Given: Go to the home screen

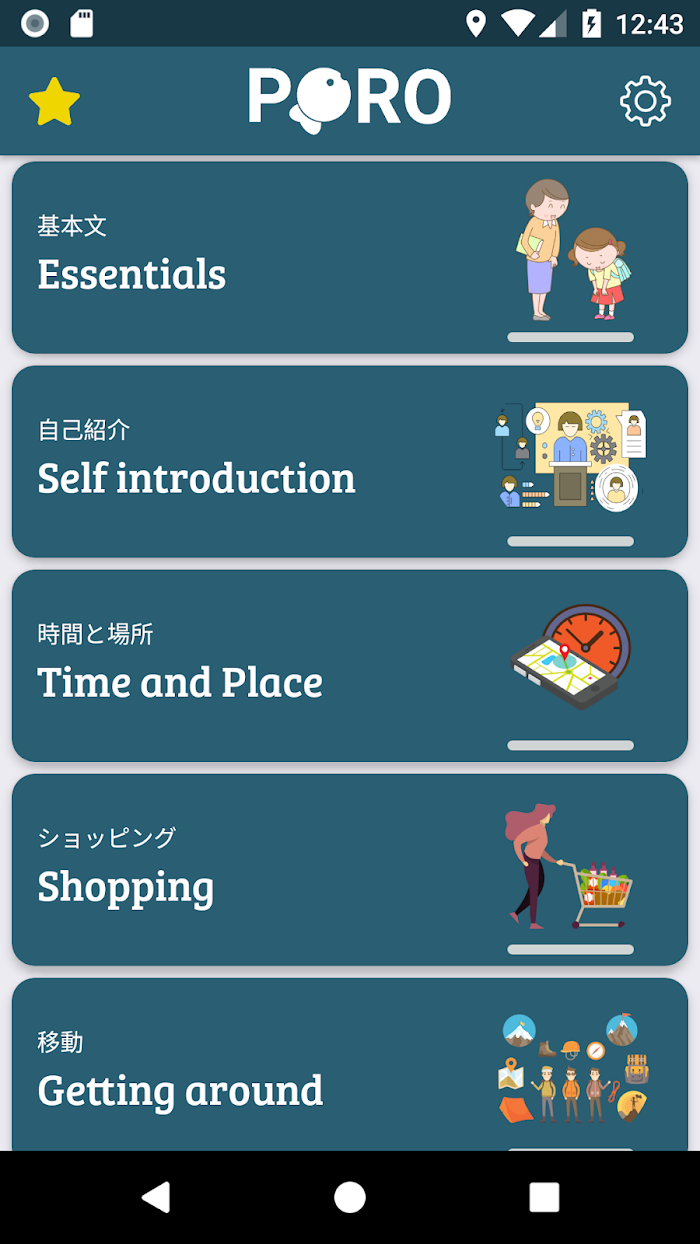Looking at the screenshot, I should 350,1197.
